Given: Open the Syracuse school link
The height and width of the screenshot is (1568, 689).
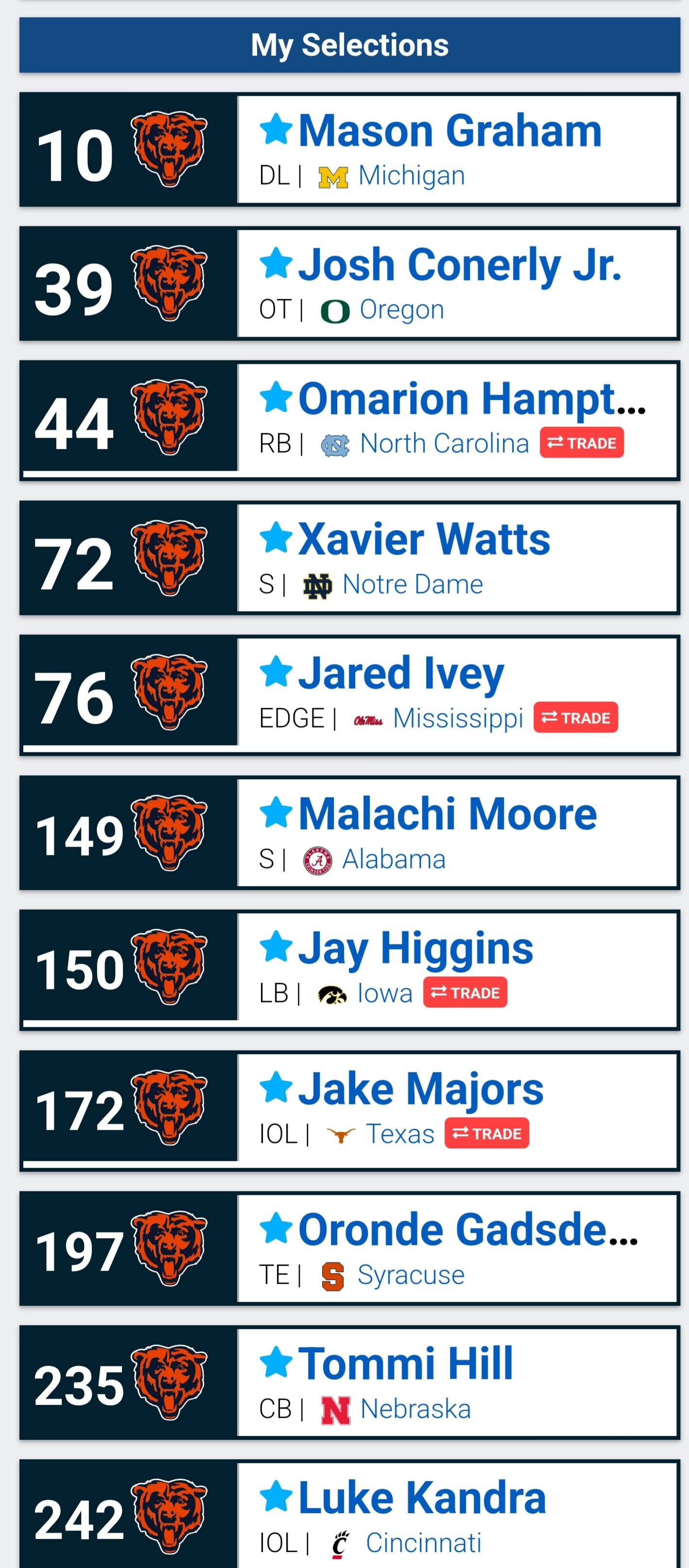Looking at the screenshot, I should pyautogui.click(x=411, y=1275).
